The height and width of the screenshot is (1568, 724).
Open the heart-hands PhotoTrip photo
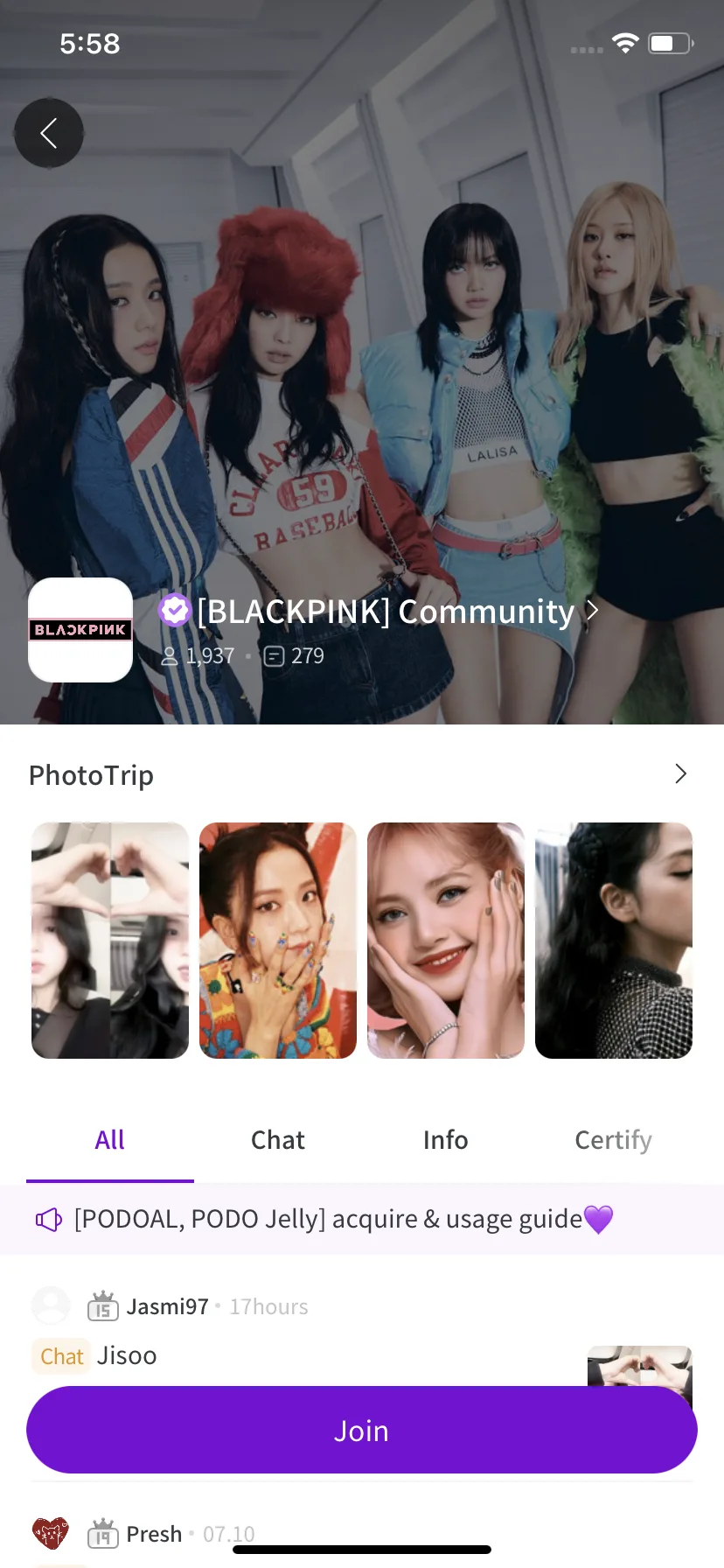pos(110,940)
